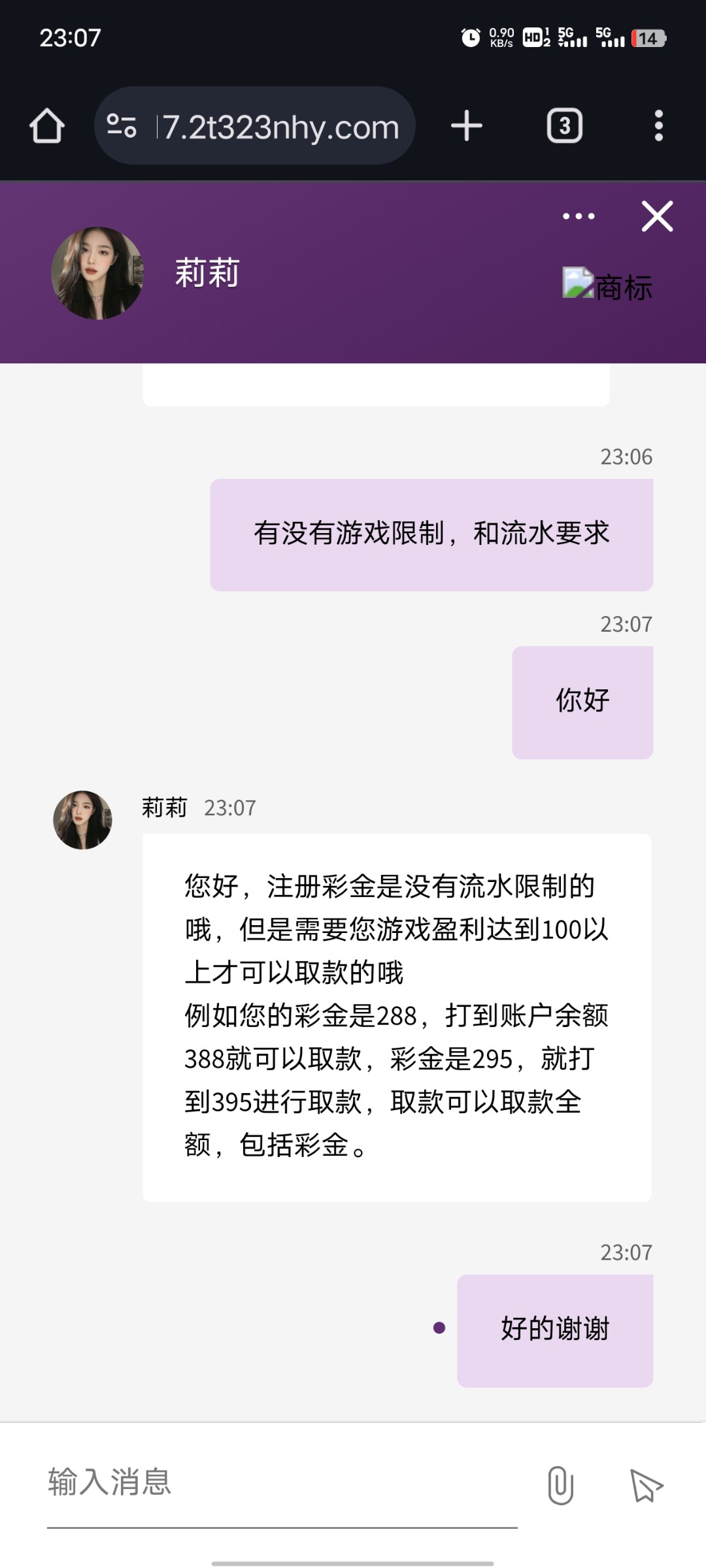Screen dimensions: 706x1568
Task: Close the chat window with 莉莉
Action: [x=657, y=216]
